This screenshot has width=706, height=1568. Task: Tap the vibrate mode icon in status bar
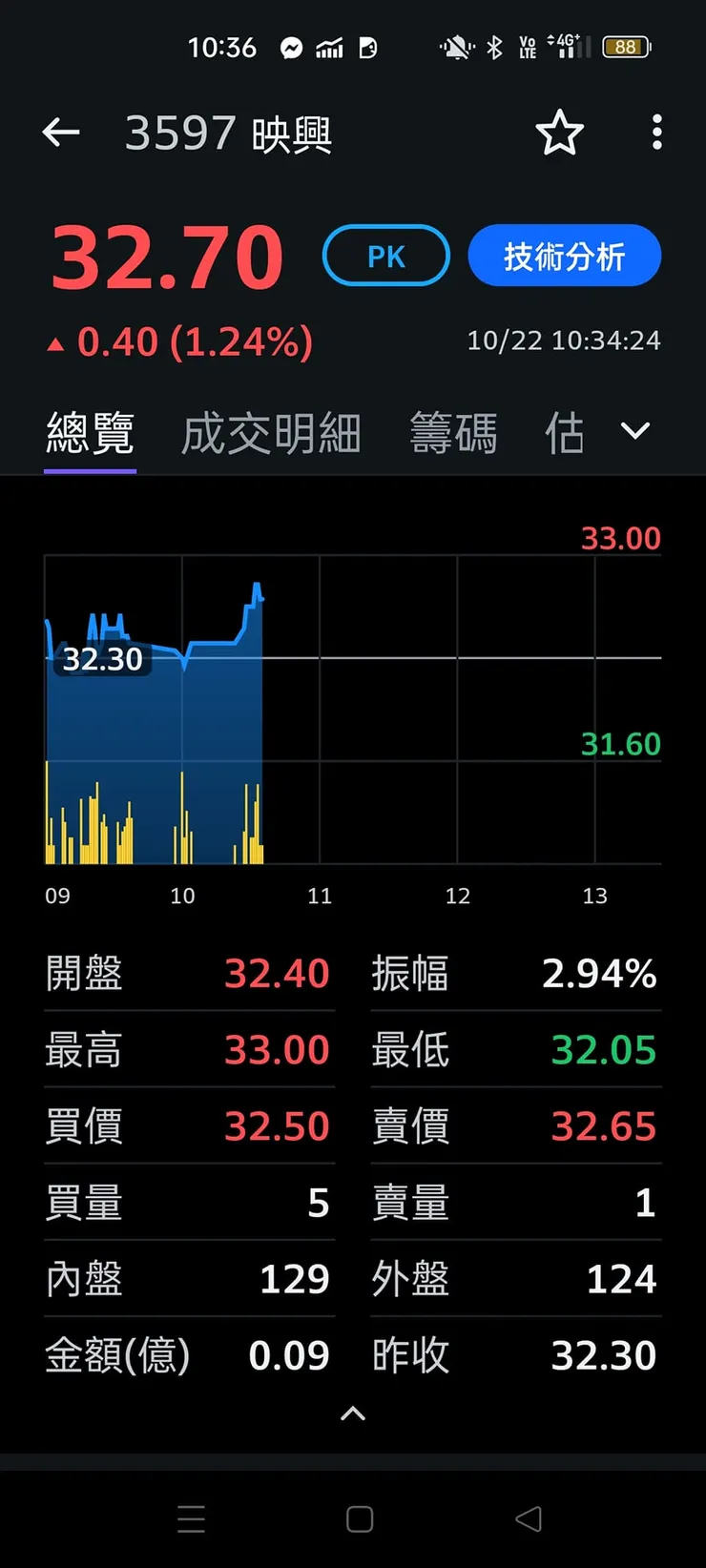click(455, 47)
